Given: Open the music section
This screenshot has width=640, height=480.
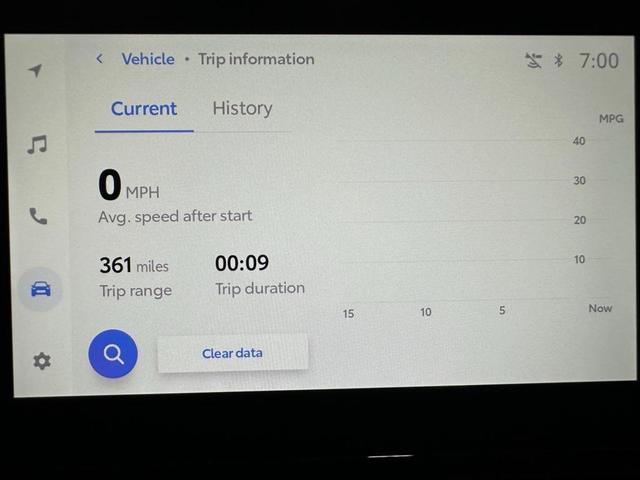Looking at the screenshot, I should point(37,145).
